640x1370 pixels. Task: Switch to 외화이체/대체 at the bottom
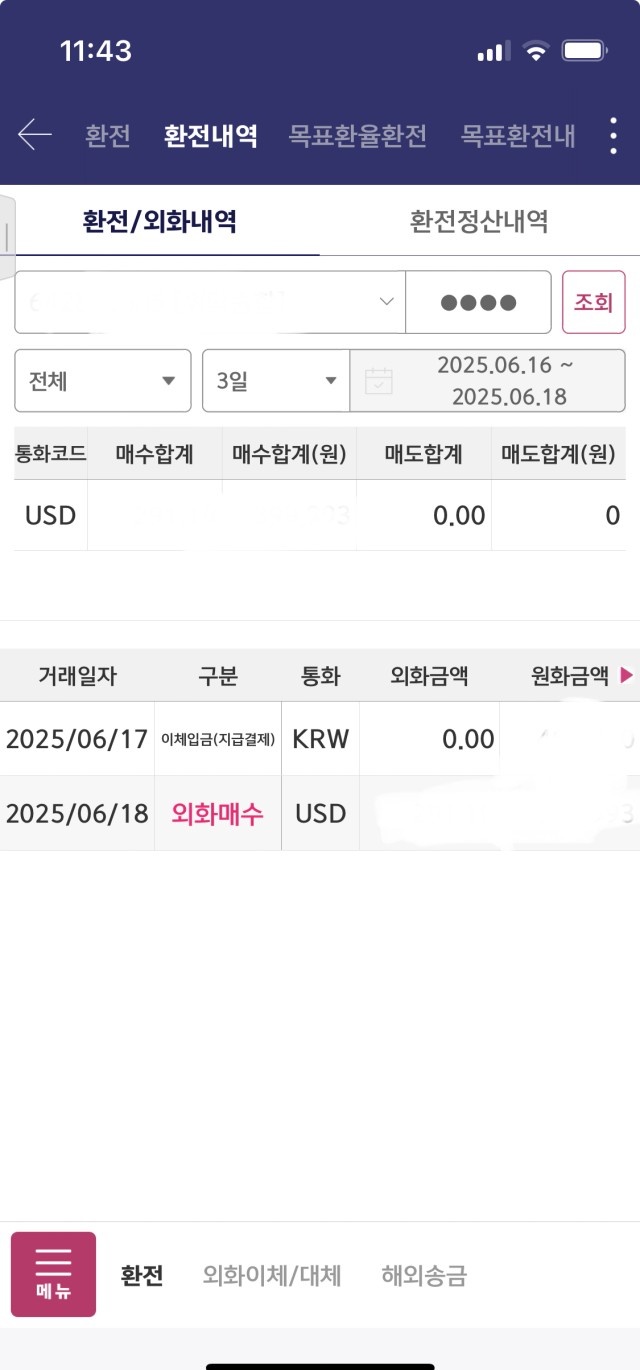[272, 1275]
